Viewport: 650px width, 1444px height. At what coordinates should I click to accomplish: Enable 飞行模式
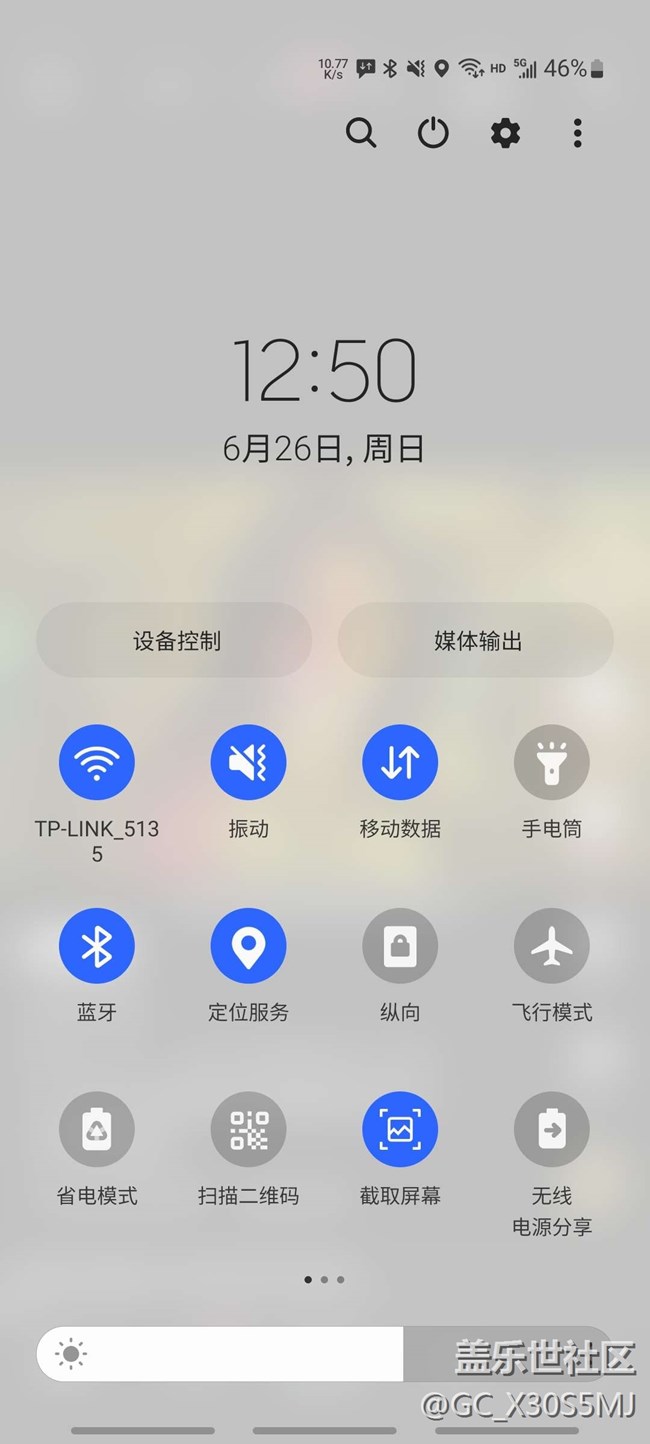551,946
